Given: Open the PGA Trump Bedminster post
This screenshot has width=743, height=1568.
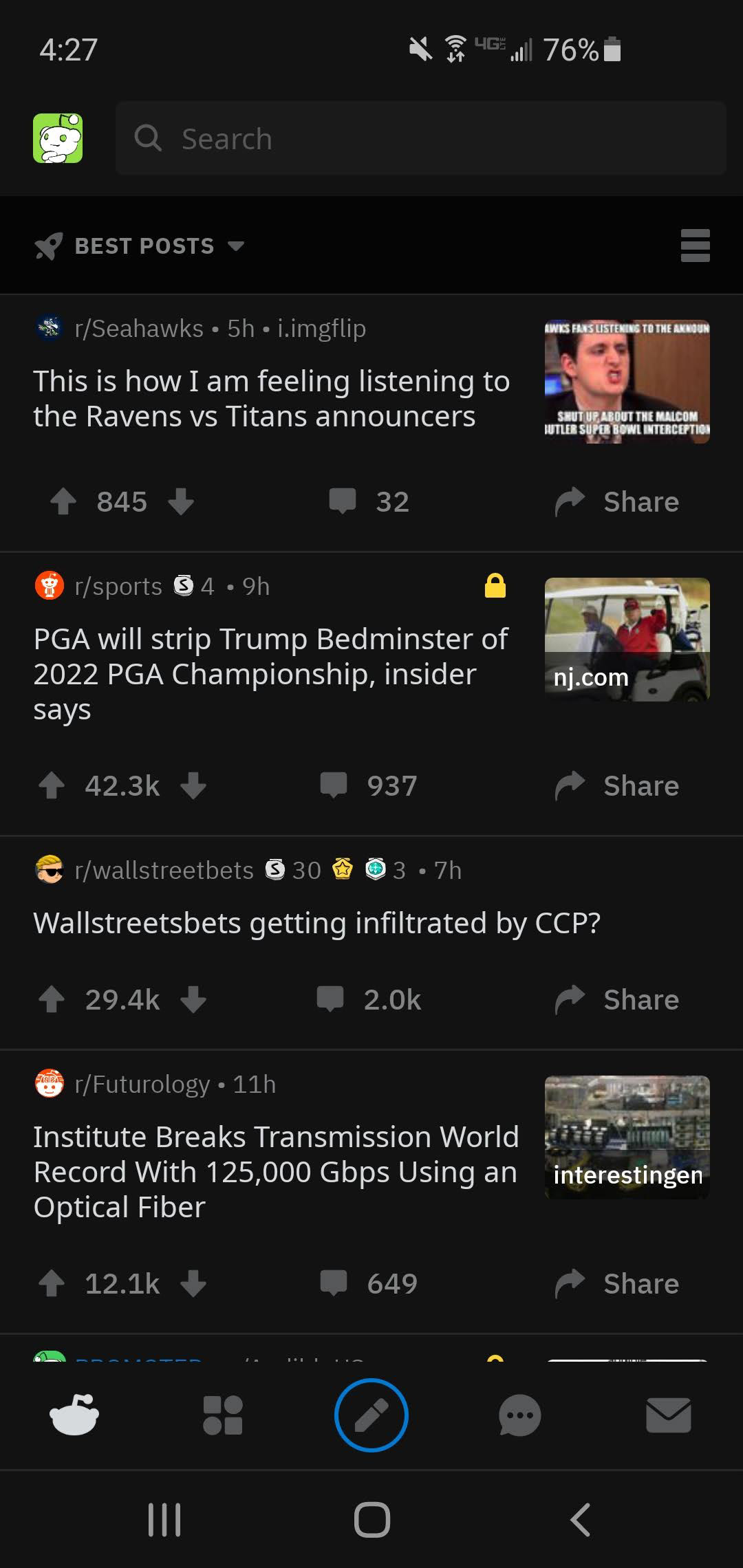Looking at the screenshot, I should tap(271, 674).
